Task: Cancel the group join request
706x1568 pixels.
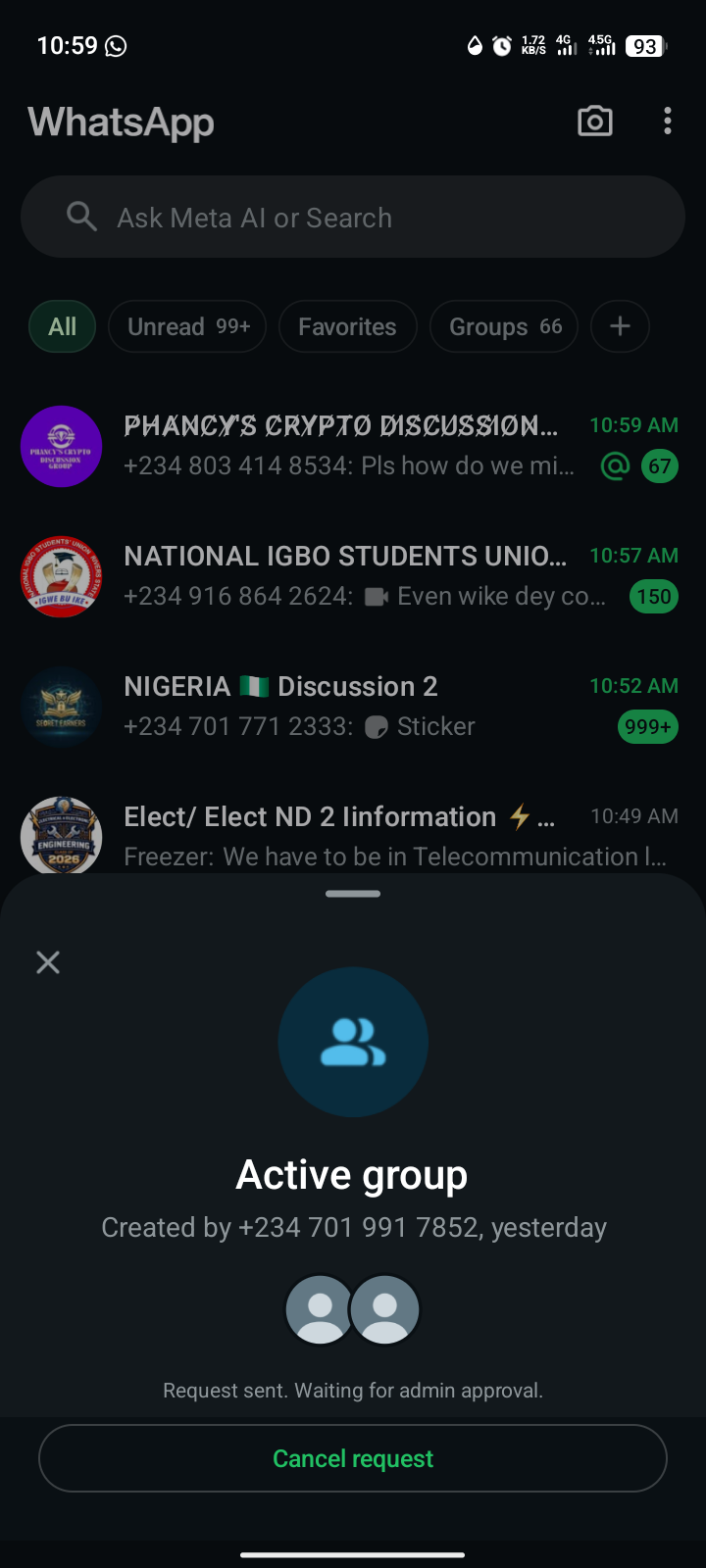Action: (x=353, y=1458)
